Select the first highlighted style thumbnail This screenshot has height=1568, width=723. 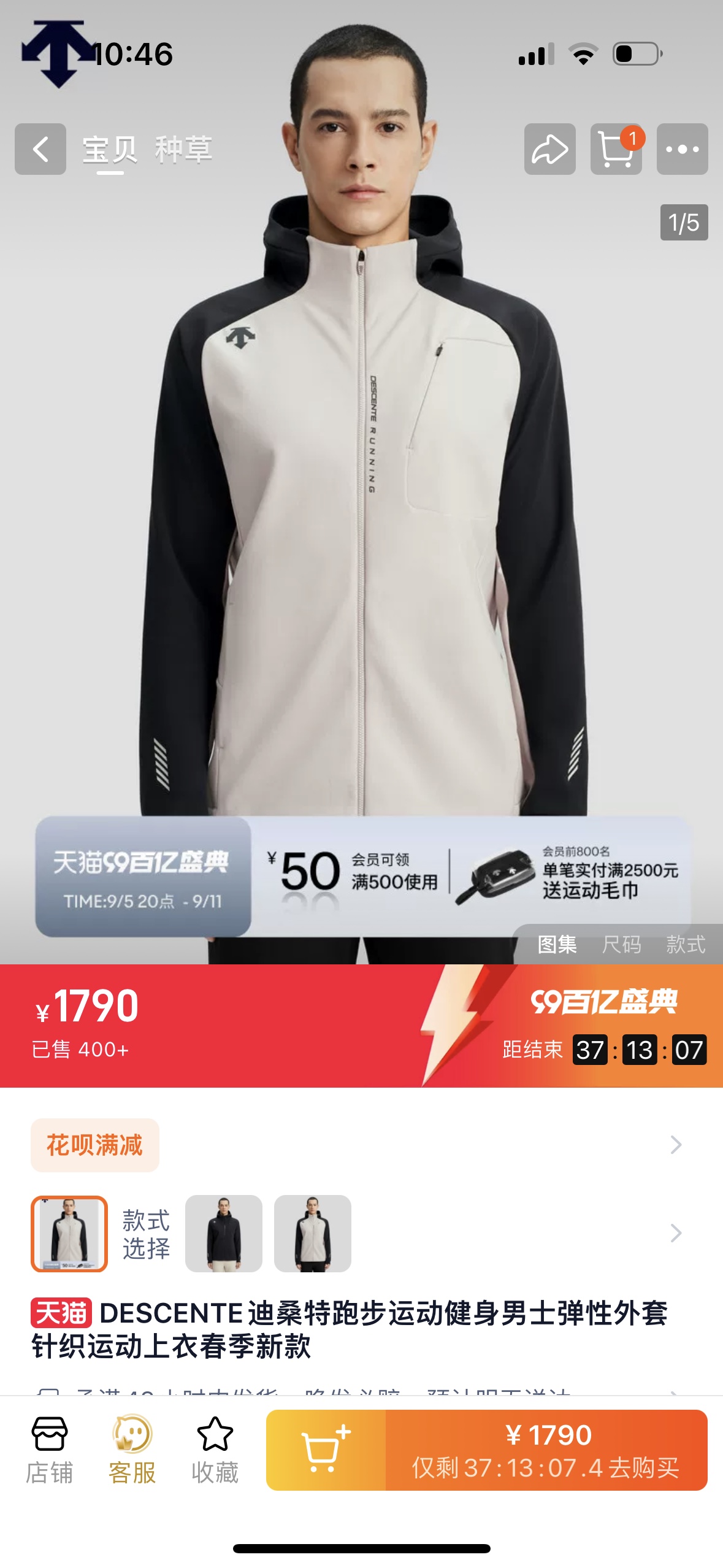click(69, 1233)
